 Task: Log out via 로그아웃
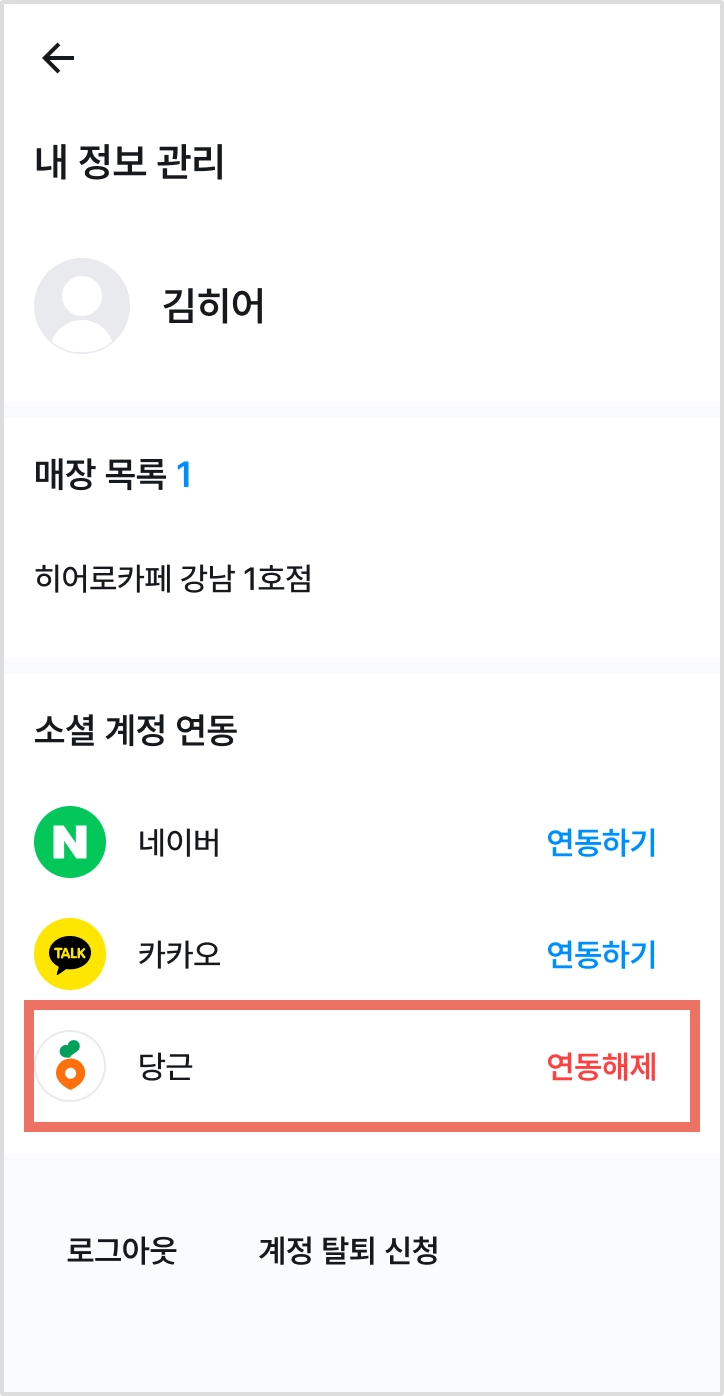[121, 1250]
